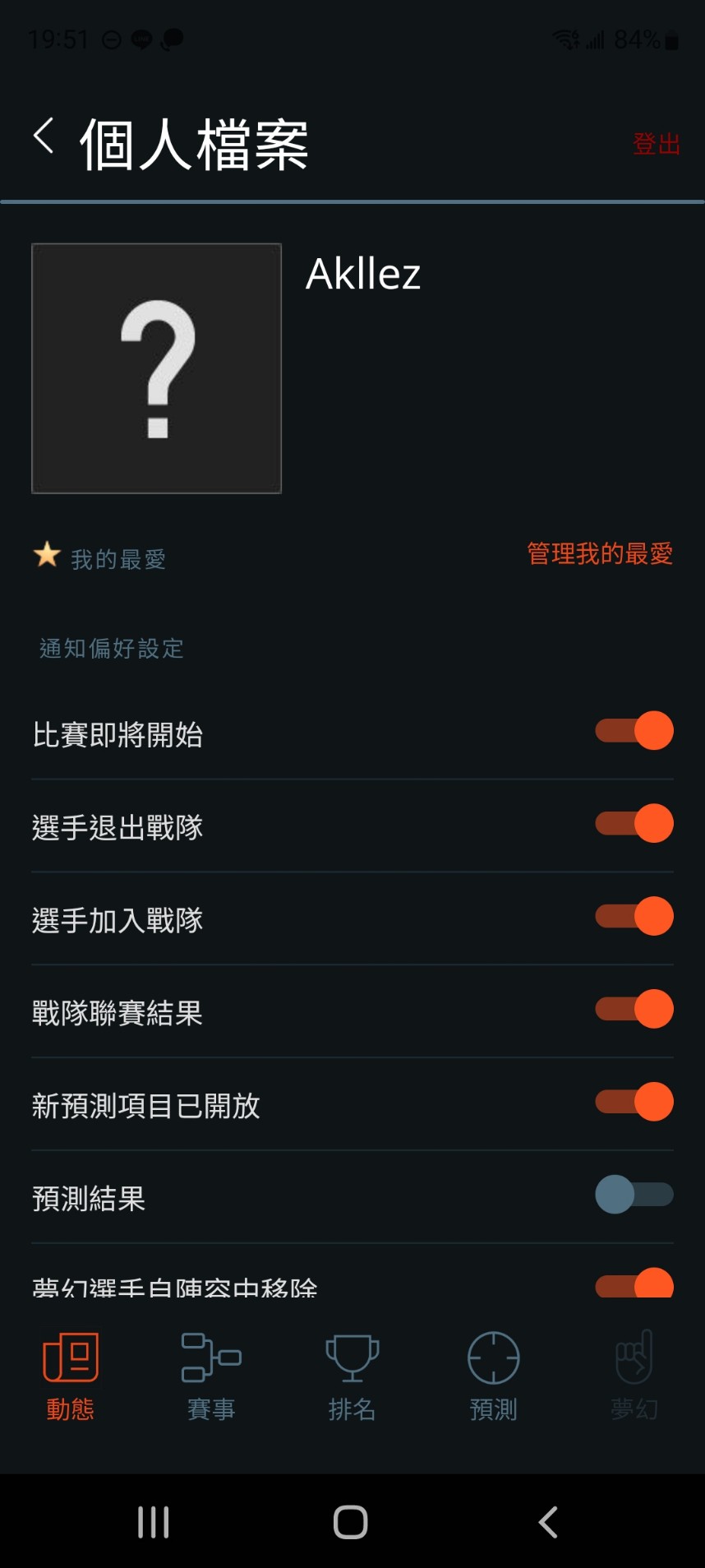Open the system recent apps view
Viewport: 705px width, 1568px height.
(154, 1522)
